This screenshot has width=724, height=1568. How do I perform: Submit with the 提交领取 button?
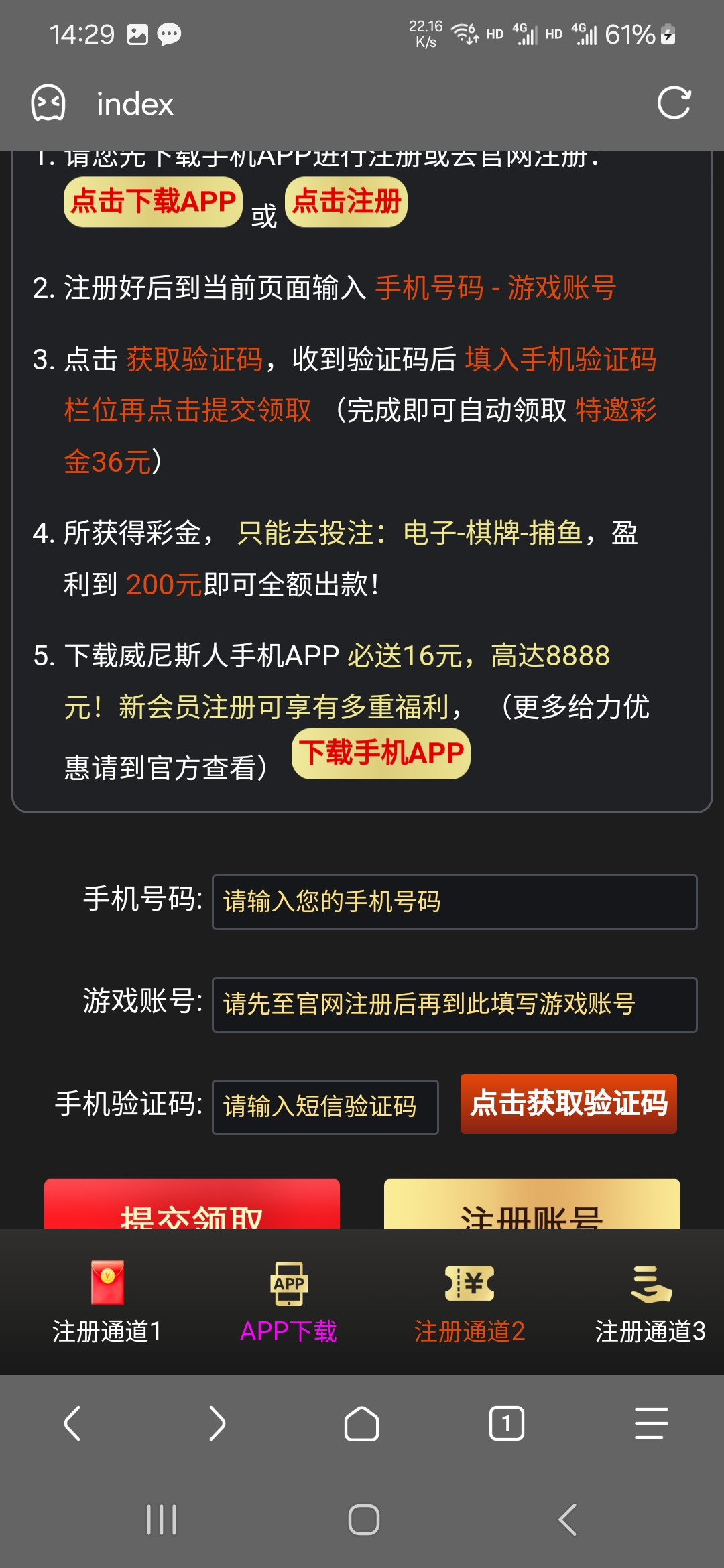192,1207
